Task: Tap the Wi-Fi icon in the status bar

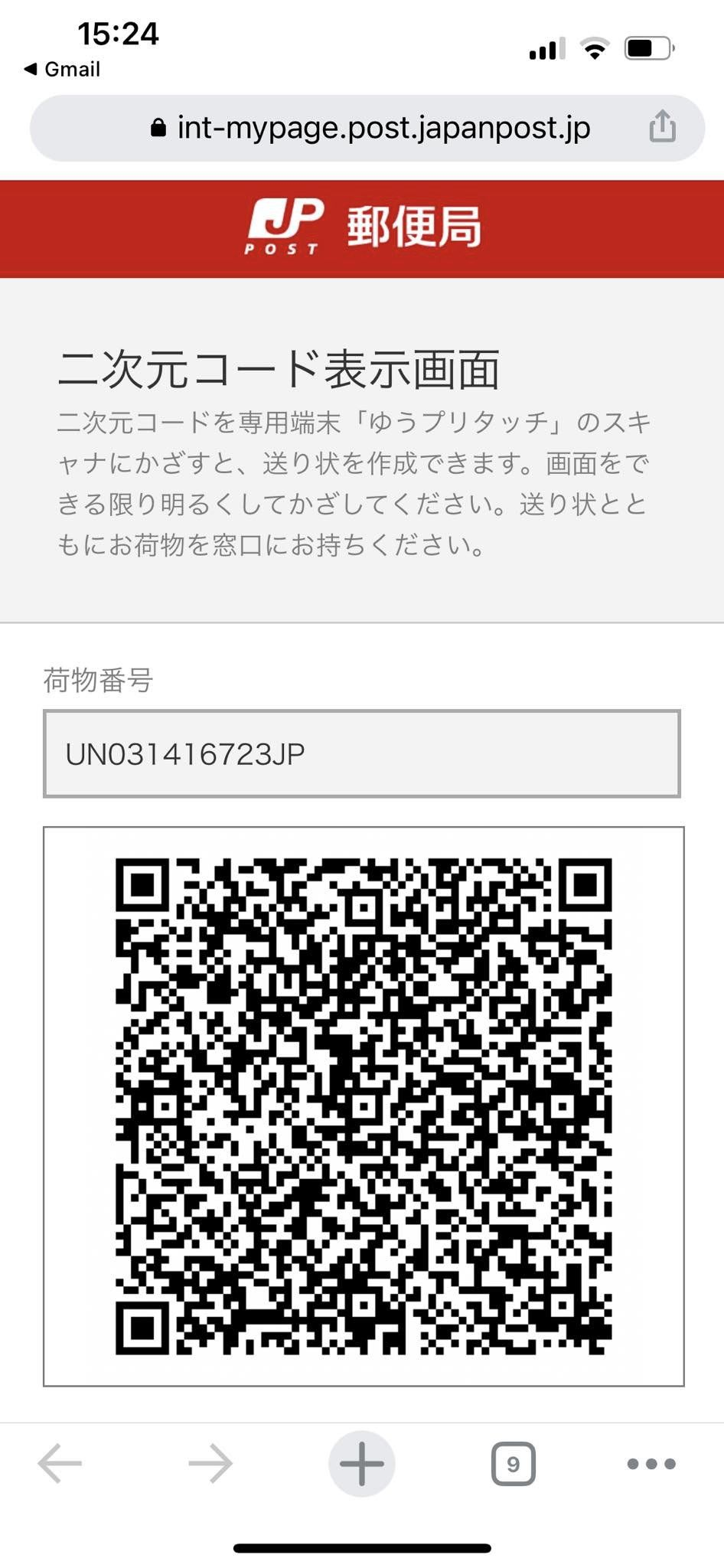Action: pyautogui.click(x=593, y=47)
